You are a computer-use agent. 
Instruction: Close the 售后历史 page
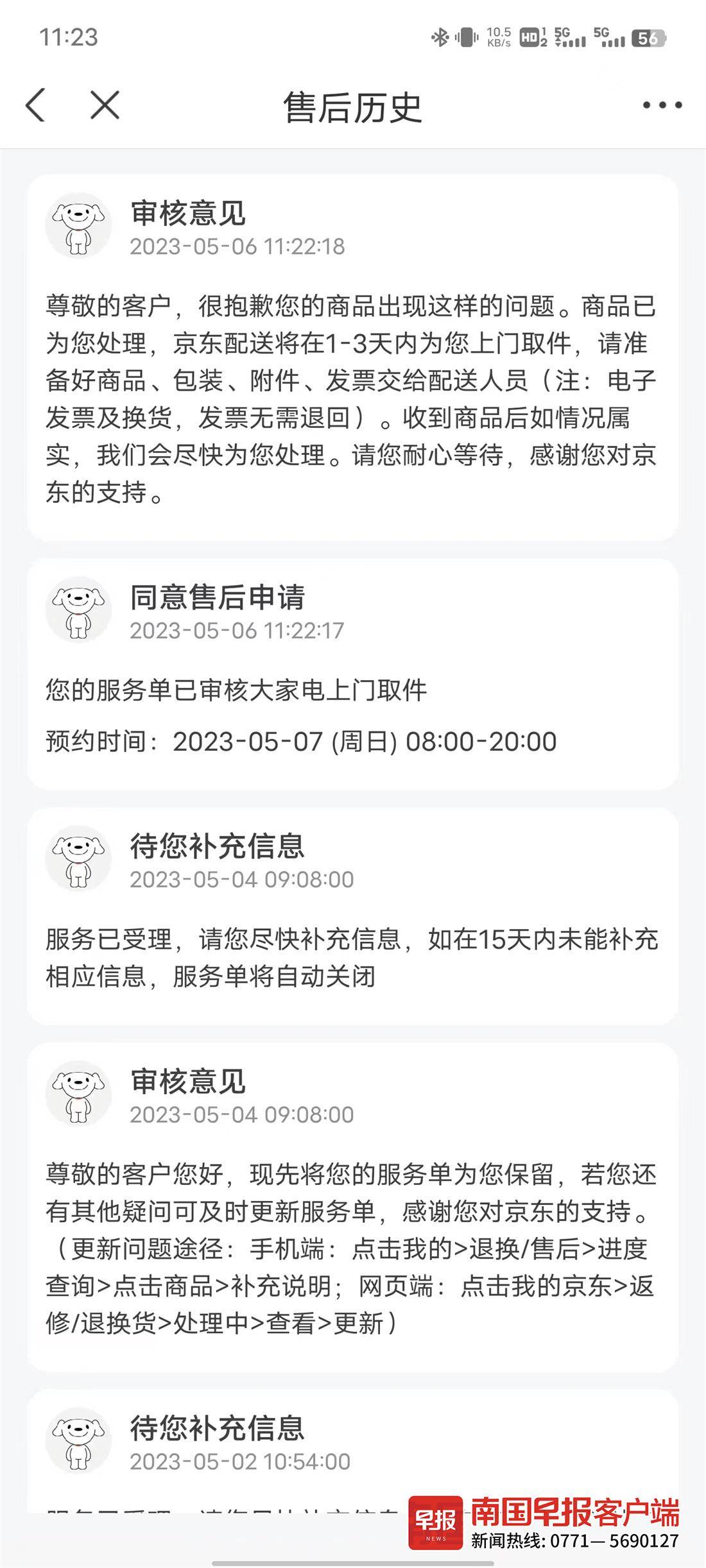[105, 105]
